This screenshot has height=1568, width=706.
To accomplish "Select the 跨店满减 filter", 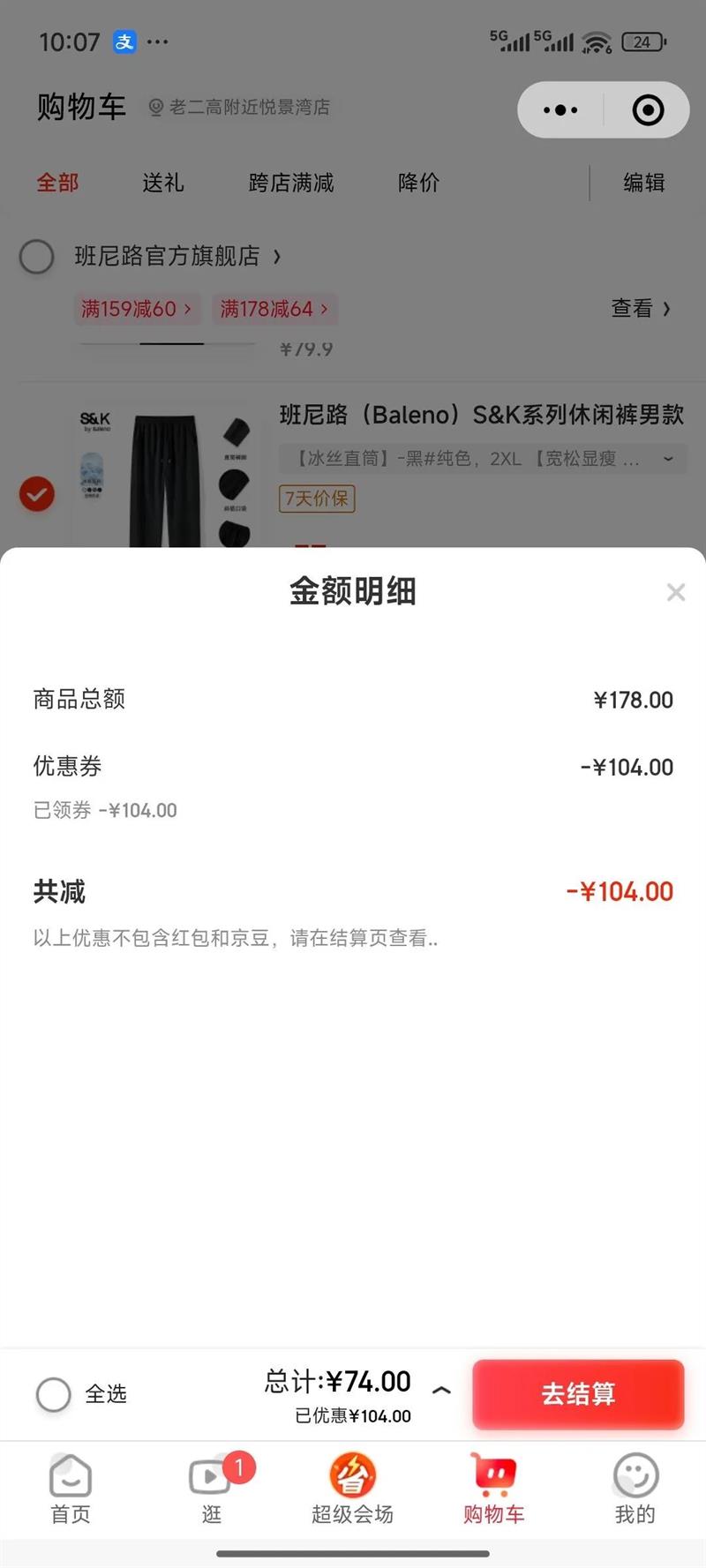I will coord(291,183).
